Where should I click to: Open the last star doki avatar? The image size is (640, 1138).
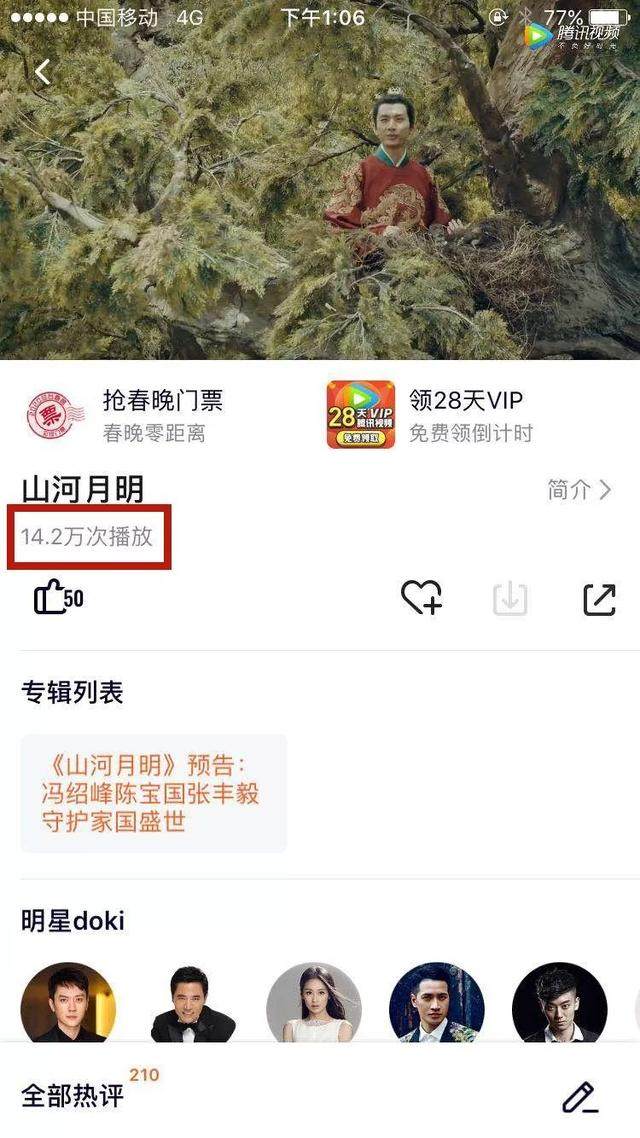click(x=559, y=1003)
